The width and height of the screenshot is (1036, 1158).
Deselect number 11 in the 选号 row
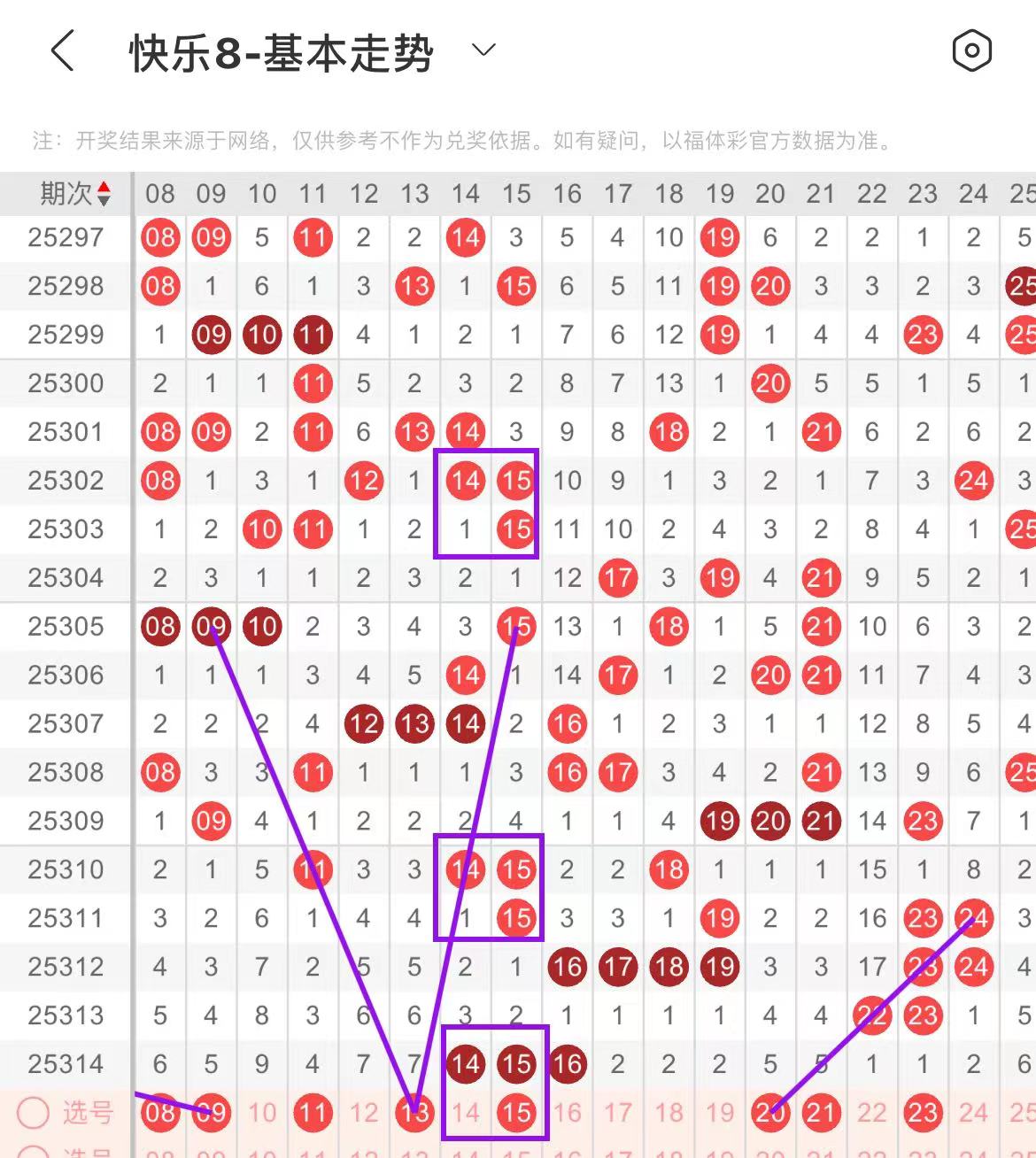click(313, 1113)
